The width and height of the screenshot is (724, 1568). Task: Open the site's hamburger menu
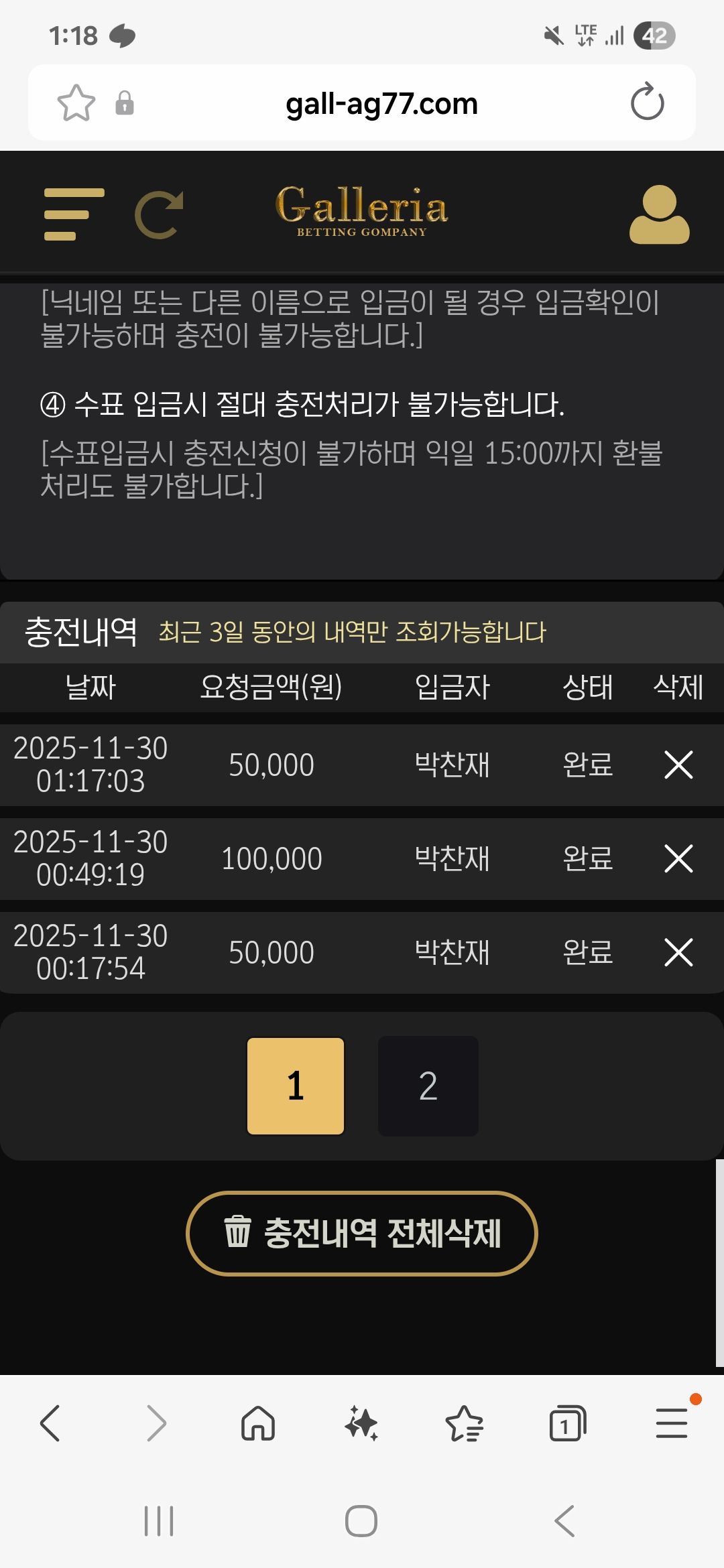(x=74, y=214)
